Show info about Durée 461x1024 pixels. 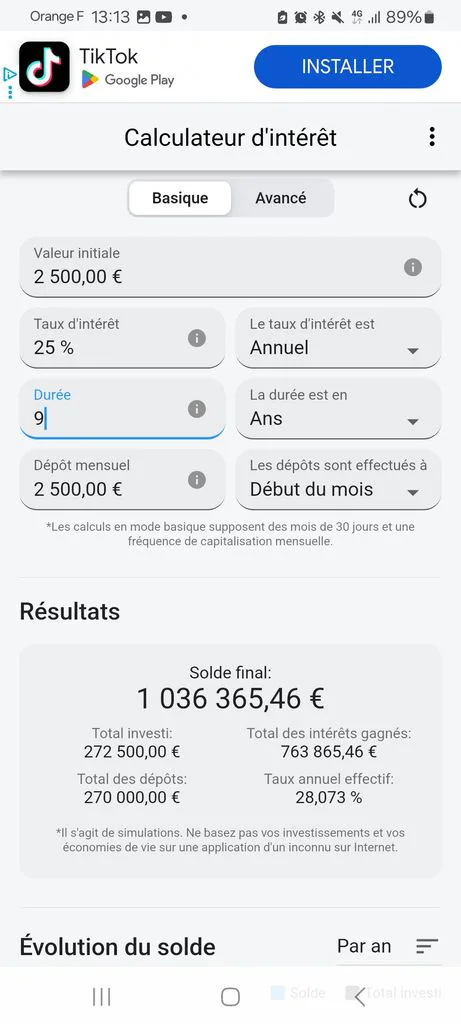(197, 409)
